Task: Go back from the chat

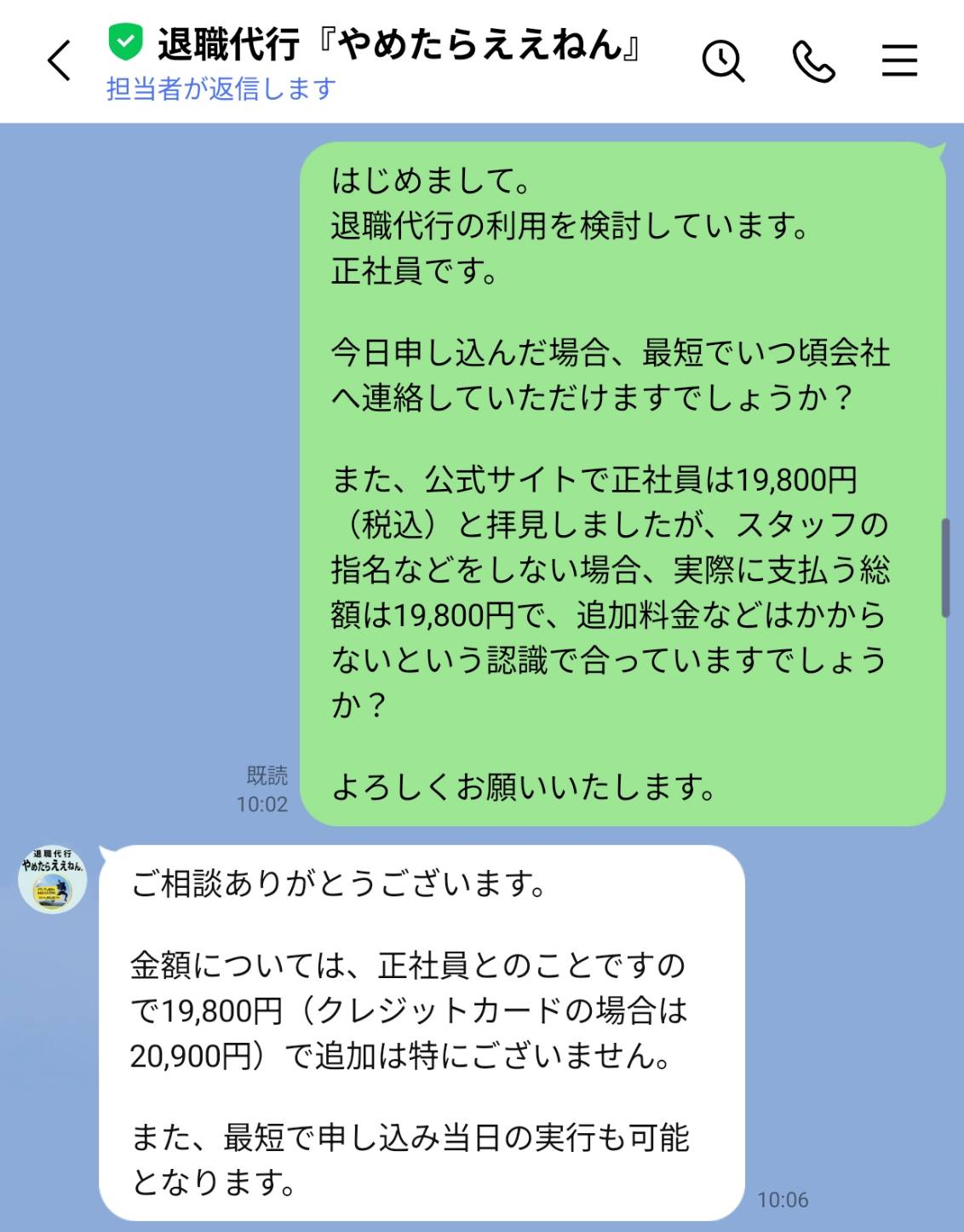Action: (59, 60)
